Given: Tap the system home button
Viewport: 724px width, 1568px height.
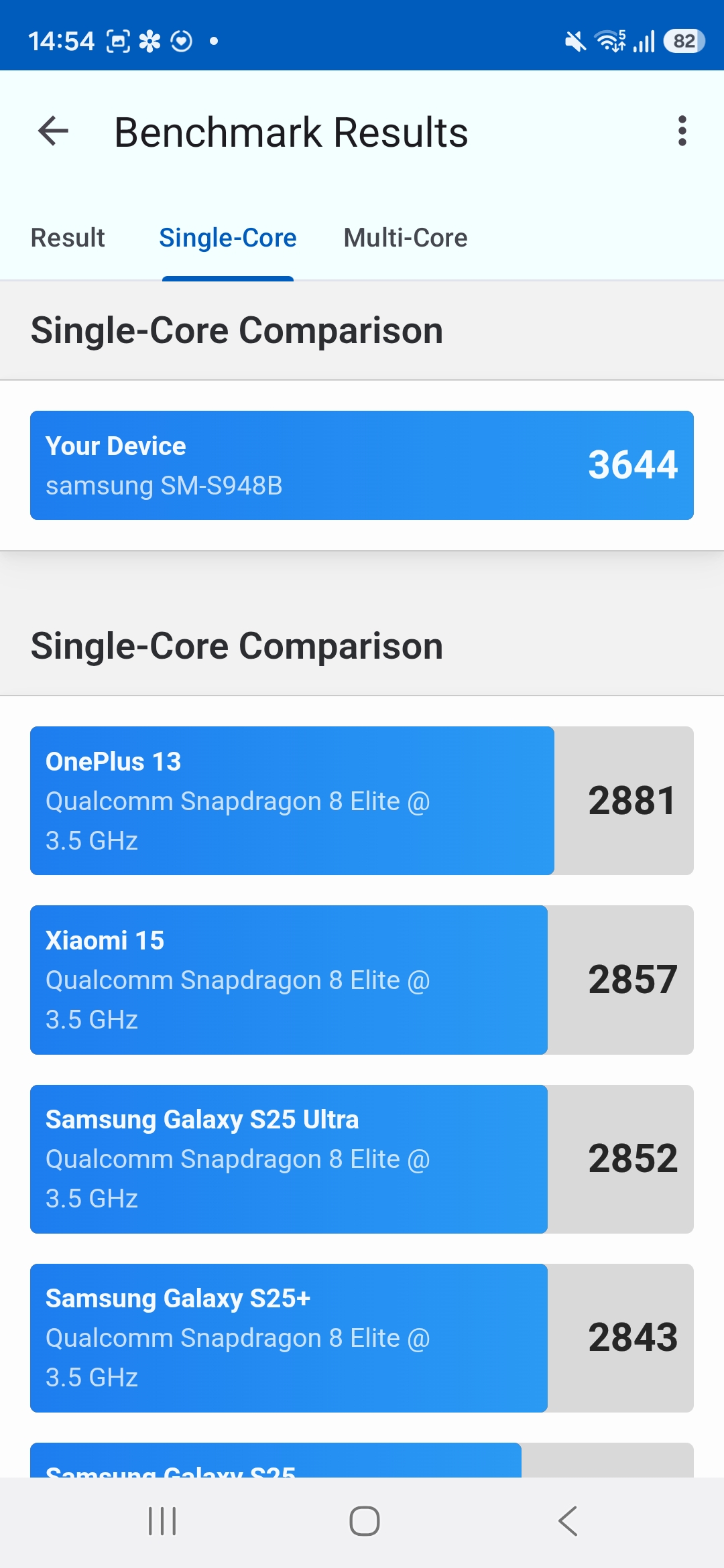Looking at the screenshot, I should (364, 1520).
